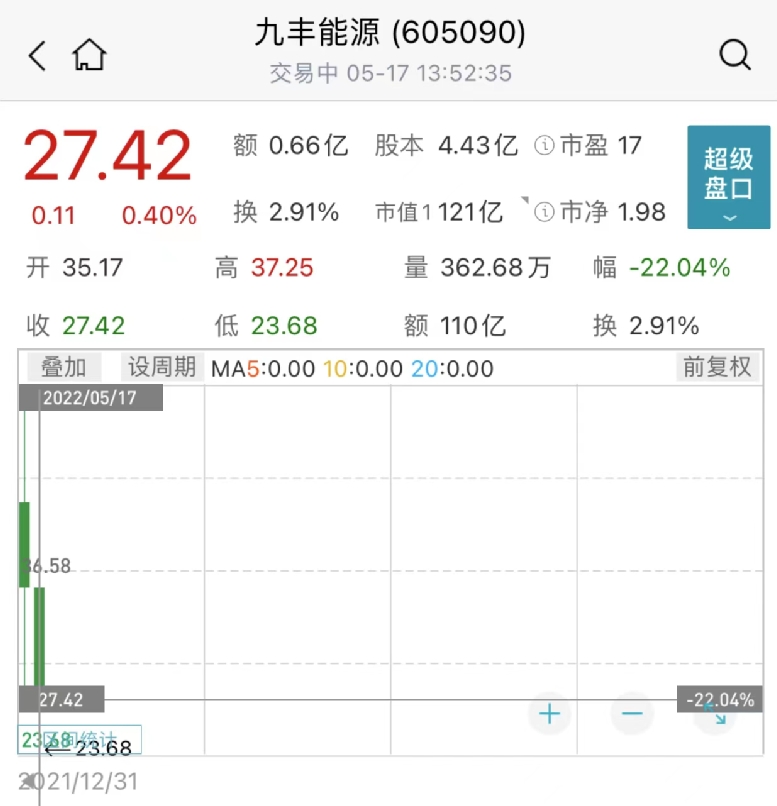Show info for 市净 ratio

544,211
